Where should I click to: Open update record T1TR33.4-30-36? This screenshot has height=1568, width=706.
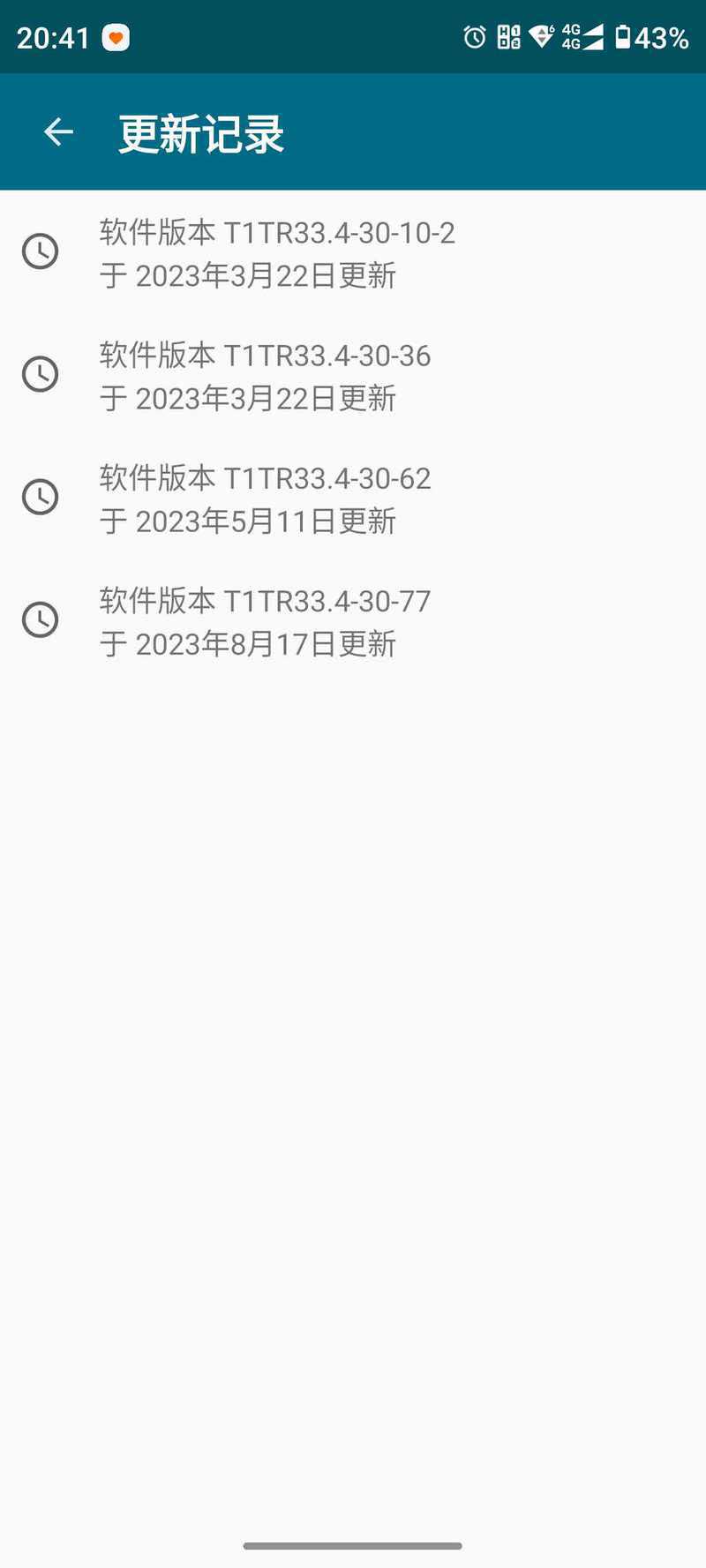[x=353, y=375]
